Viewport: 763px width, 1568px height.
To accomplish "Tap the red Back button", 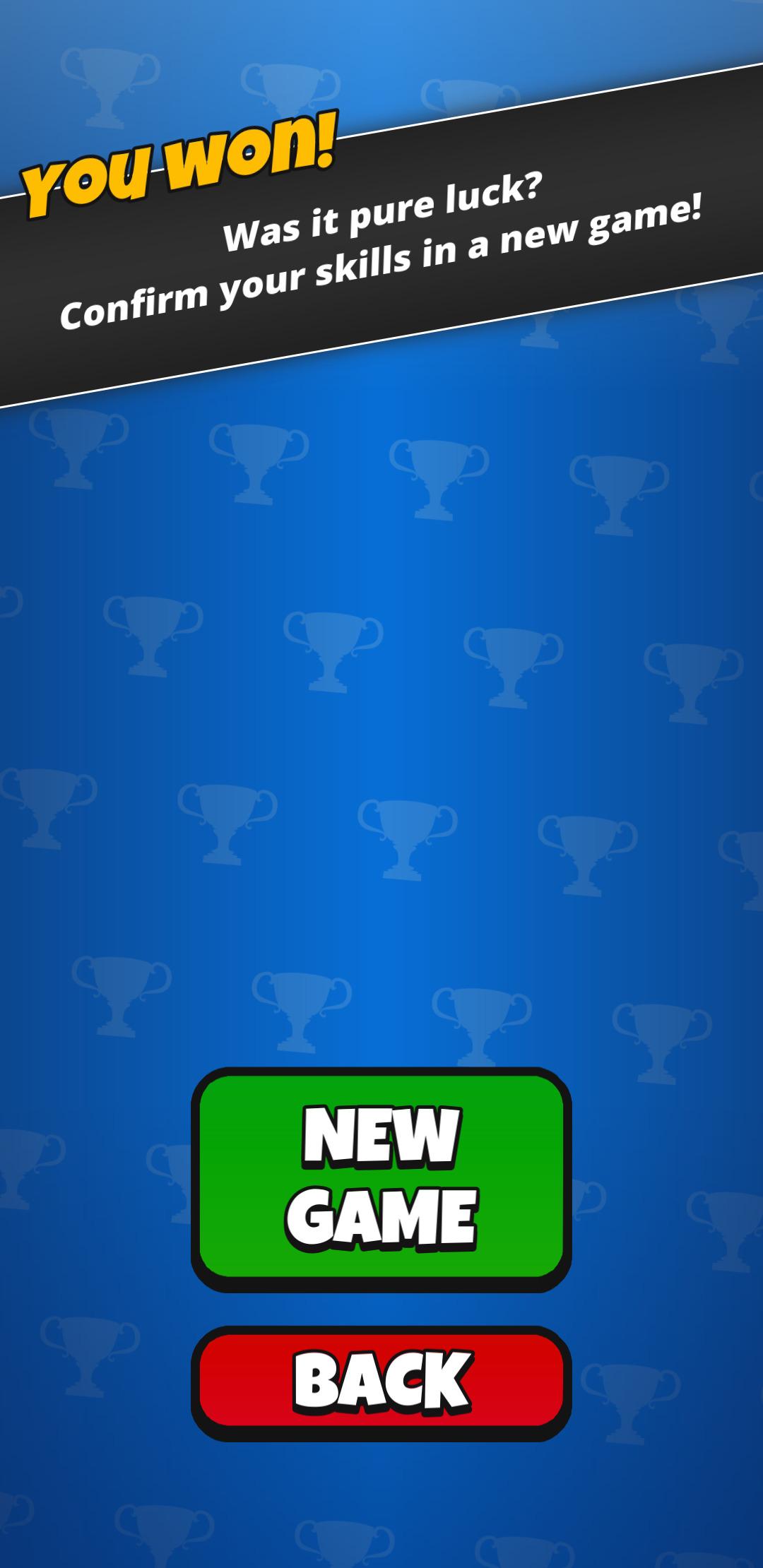I will (x=381, y=1383).
